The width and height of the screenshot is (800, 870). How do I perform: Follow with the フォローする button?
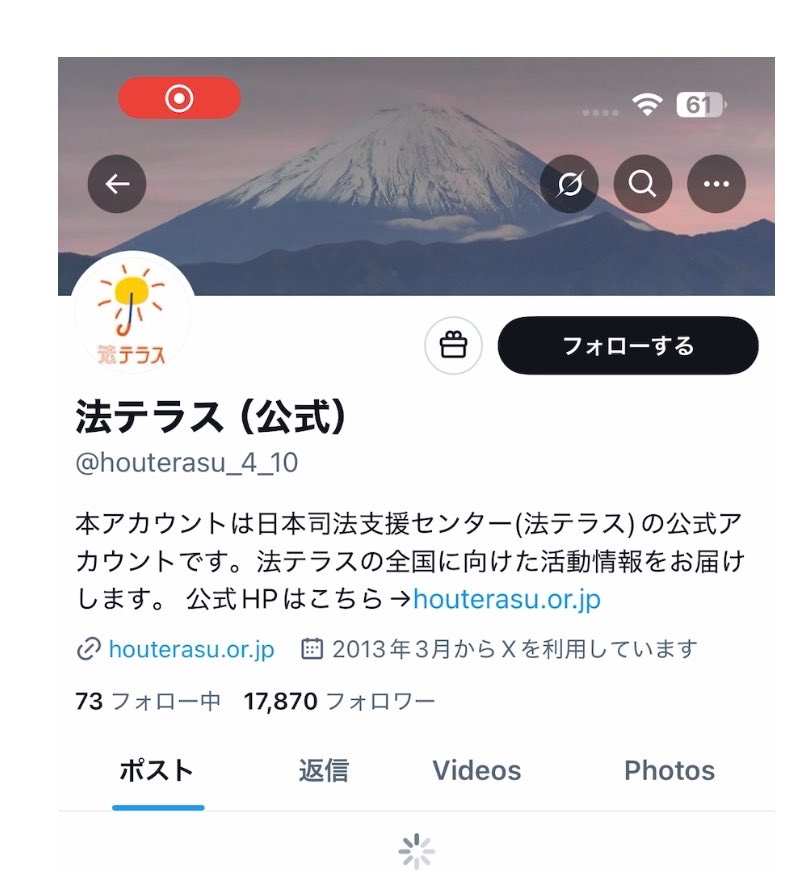pyautogui.click(x=627, y=346)
